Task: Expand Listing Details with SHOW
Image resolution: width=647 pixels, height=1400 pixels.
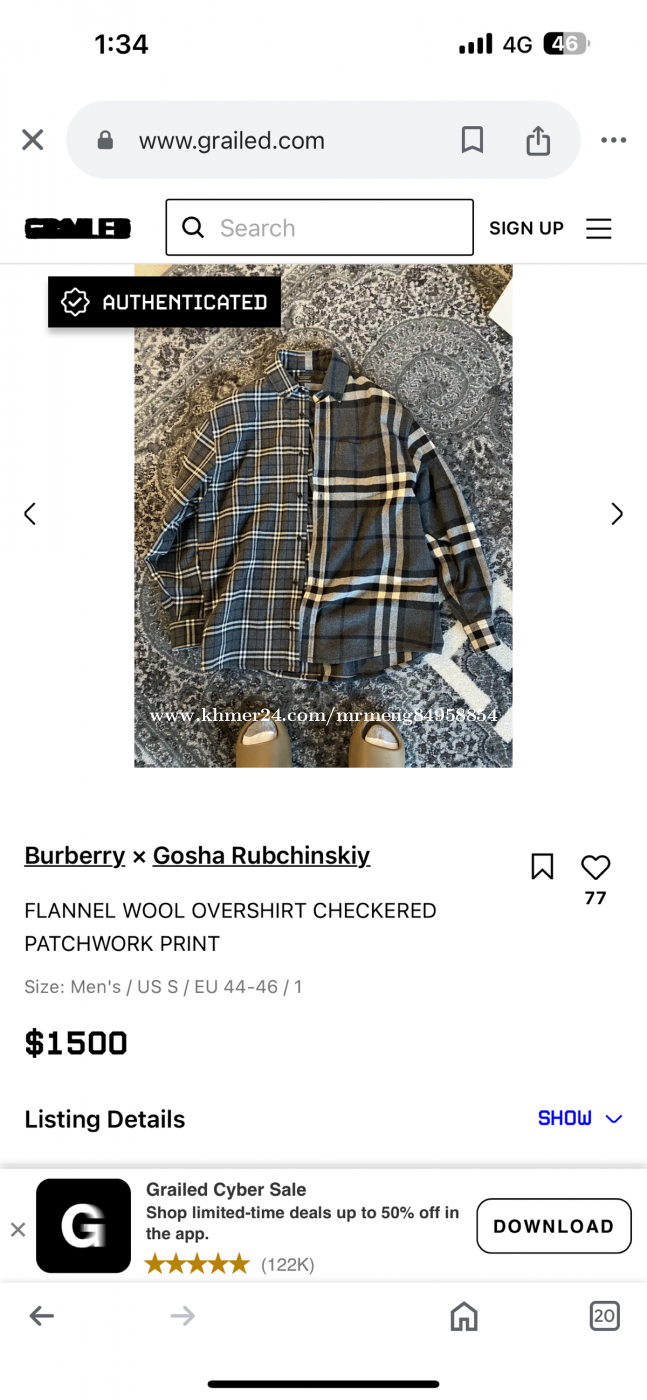Action: [x=580, y=1118]
